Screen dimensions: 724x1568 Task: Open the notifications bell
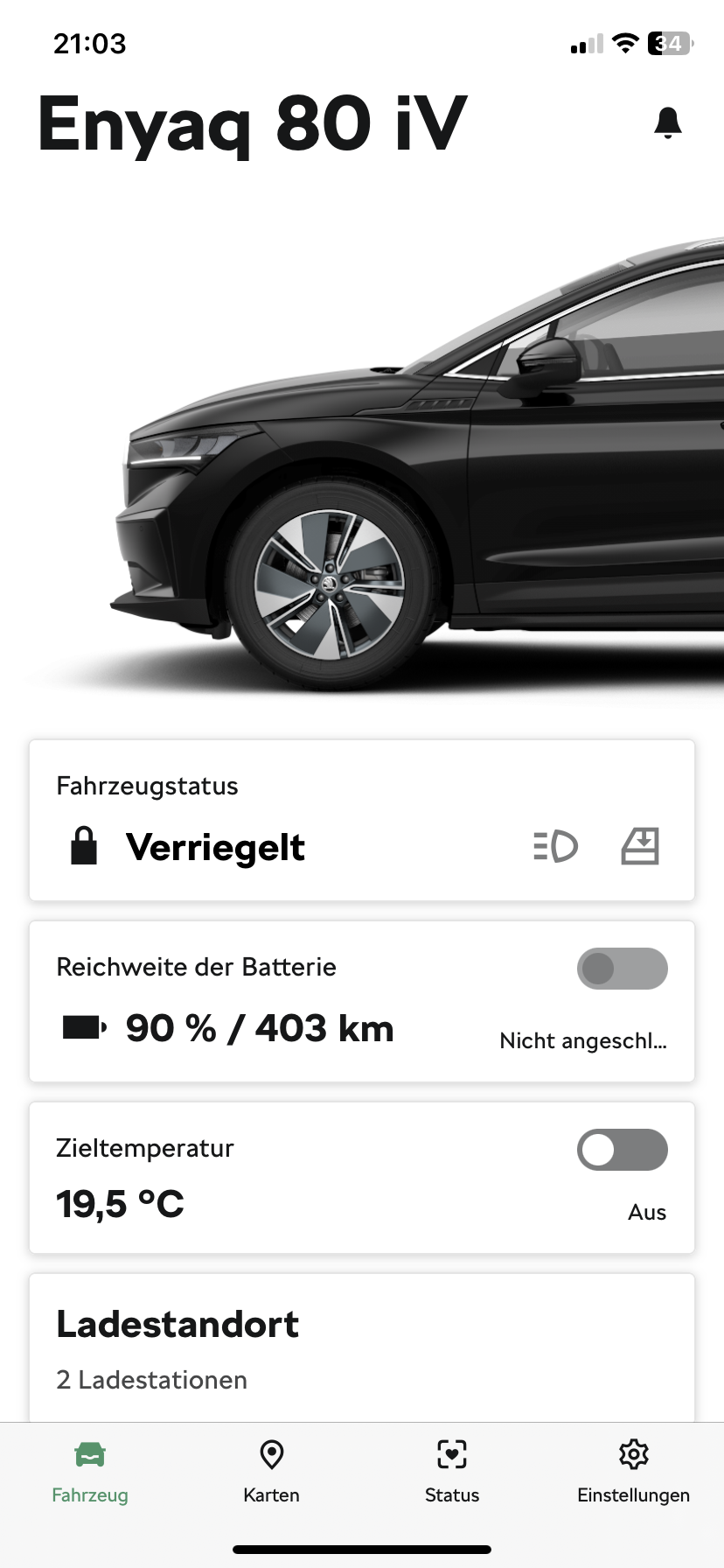click(668, 122)
